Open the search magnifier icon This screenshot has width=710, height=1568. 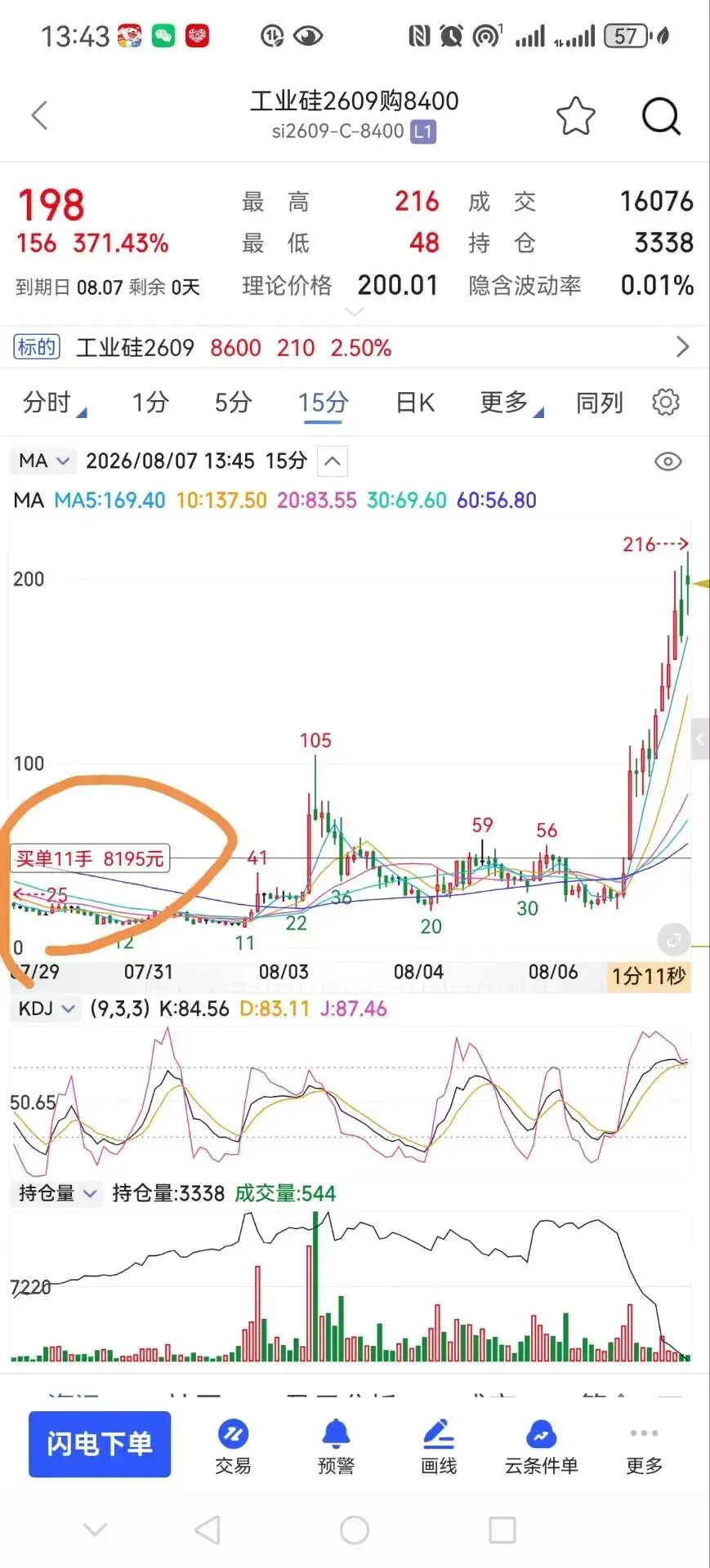coord(661,116)
